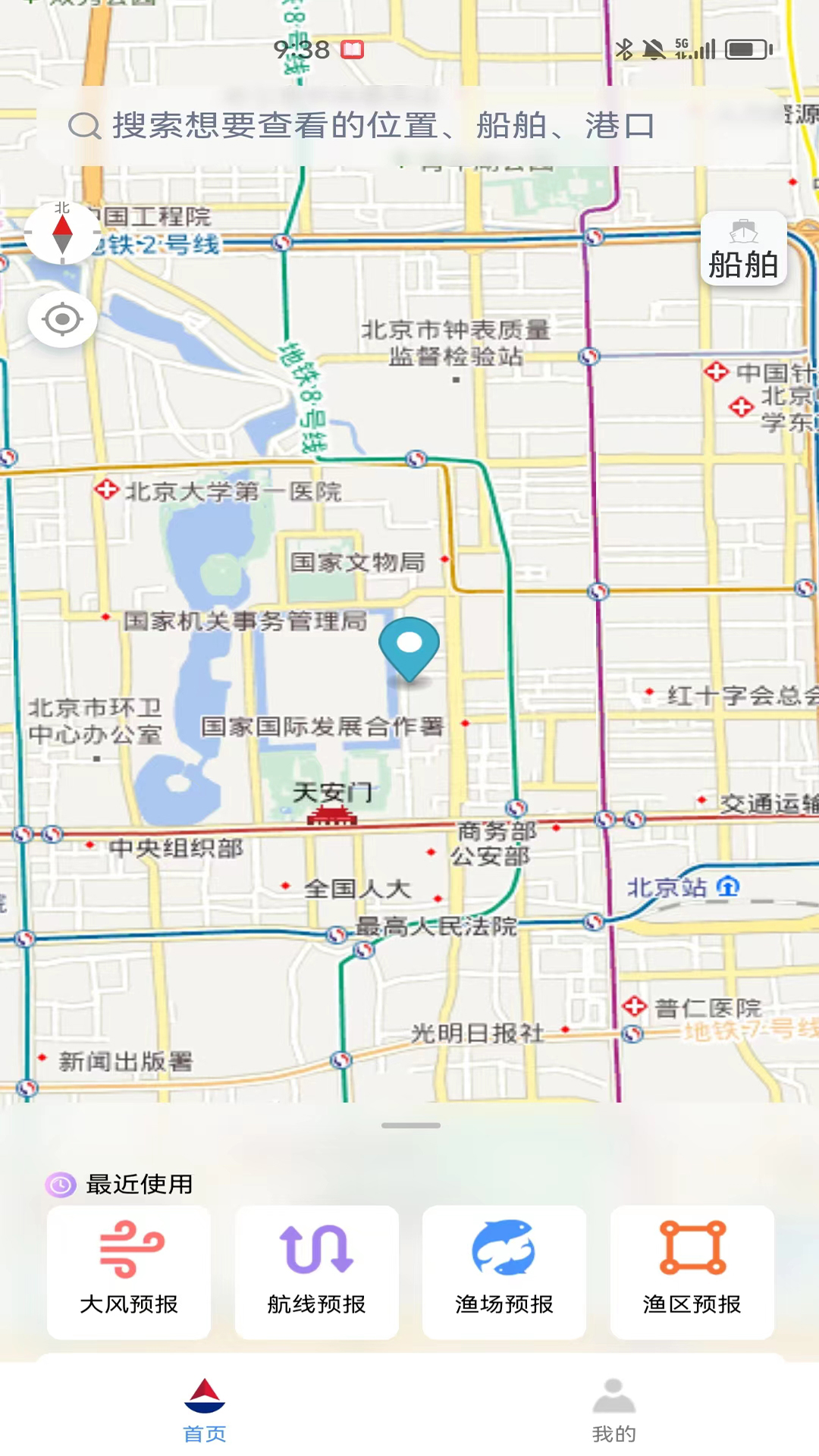
Task: Select the 大风预报 wind forecast icon
Action: (127, 1248)
